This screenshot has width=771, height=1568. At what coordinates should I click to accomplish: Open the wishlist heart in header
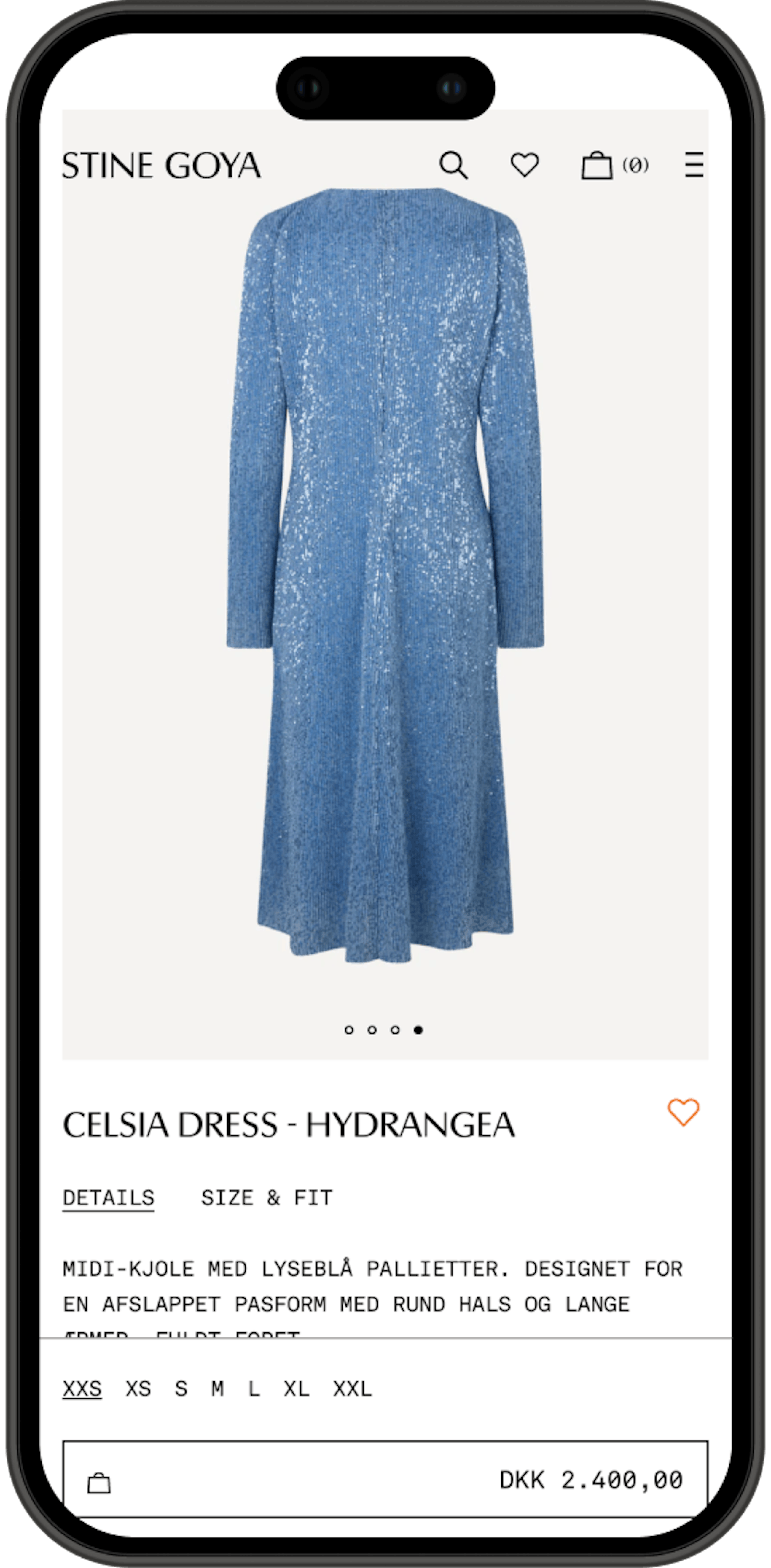pos(524,165)
